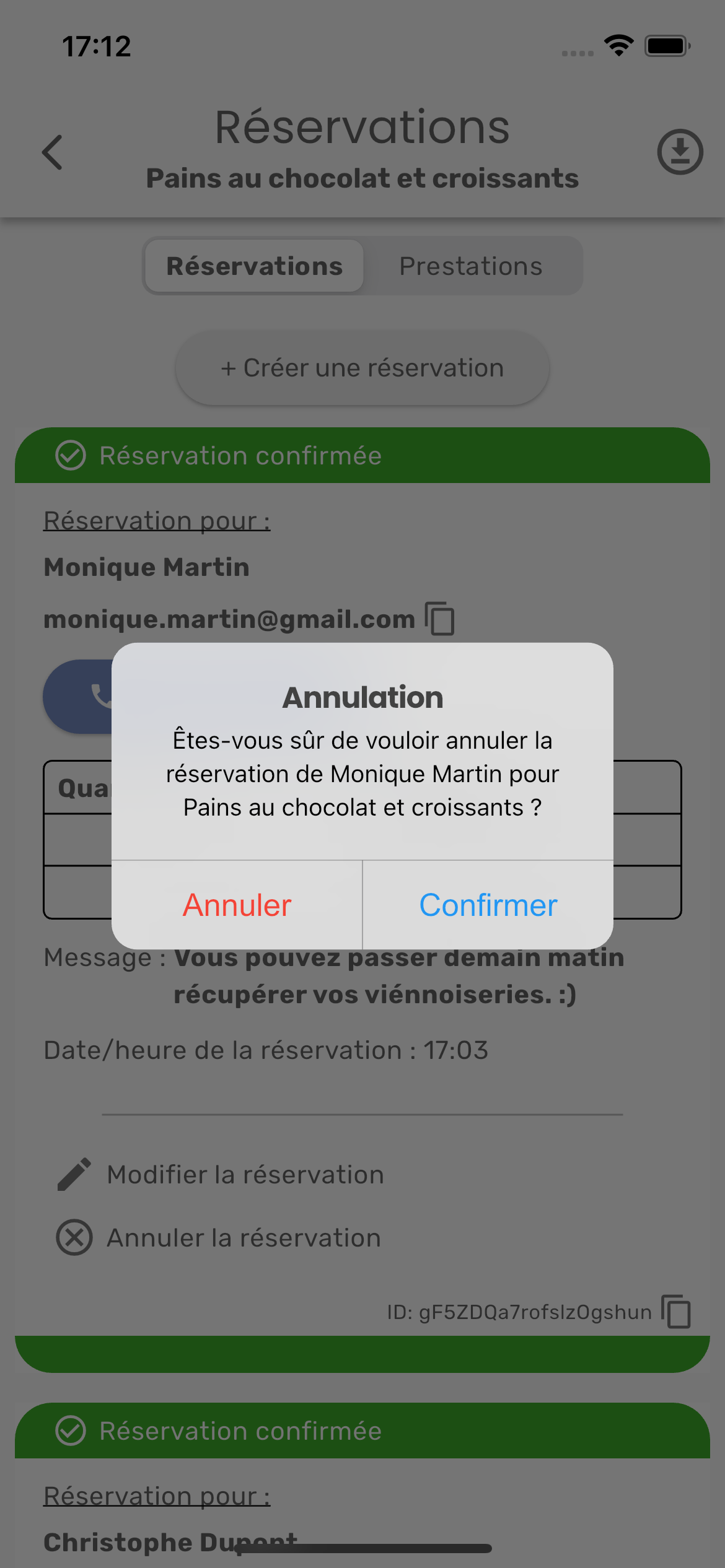This screenshot has width=725, height=1568.
Task: Confirm the cancellation in the dialog
Action: point(488,905)
